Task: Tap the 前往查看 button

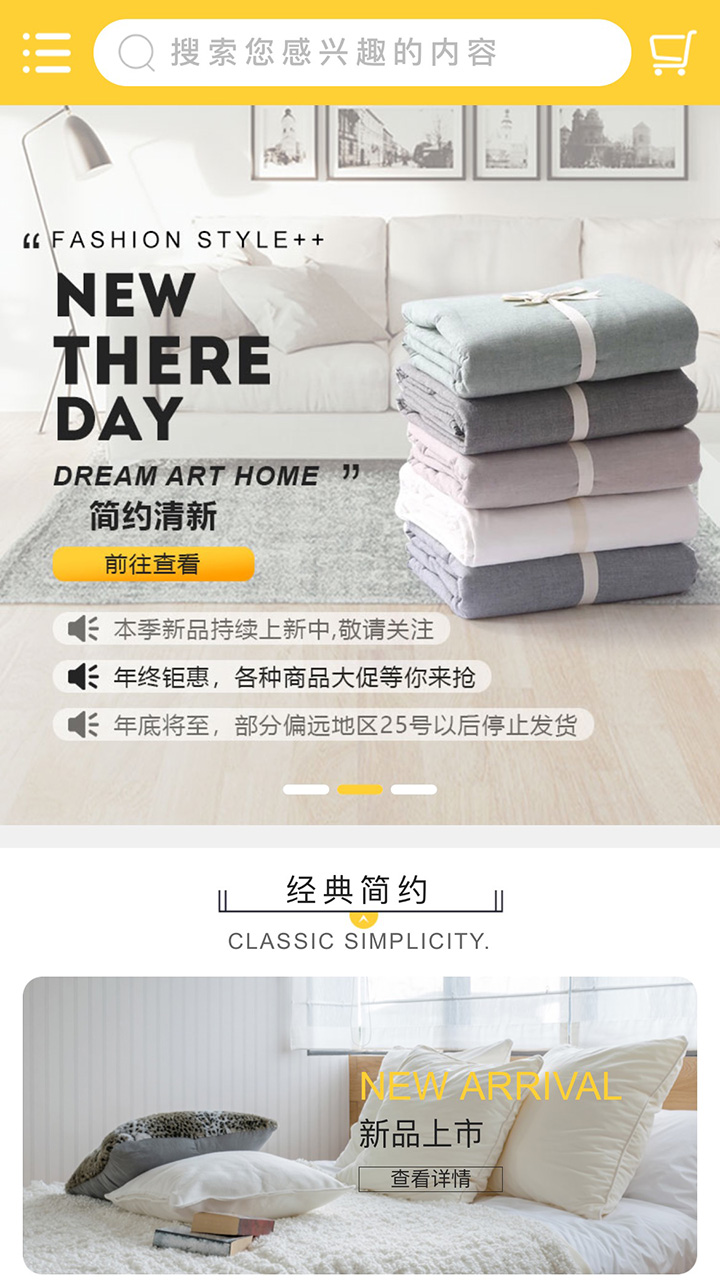Action: (x=153, y=564)
